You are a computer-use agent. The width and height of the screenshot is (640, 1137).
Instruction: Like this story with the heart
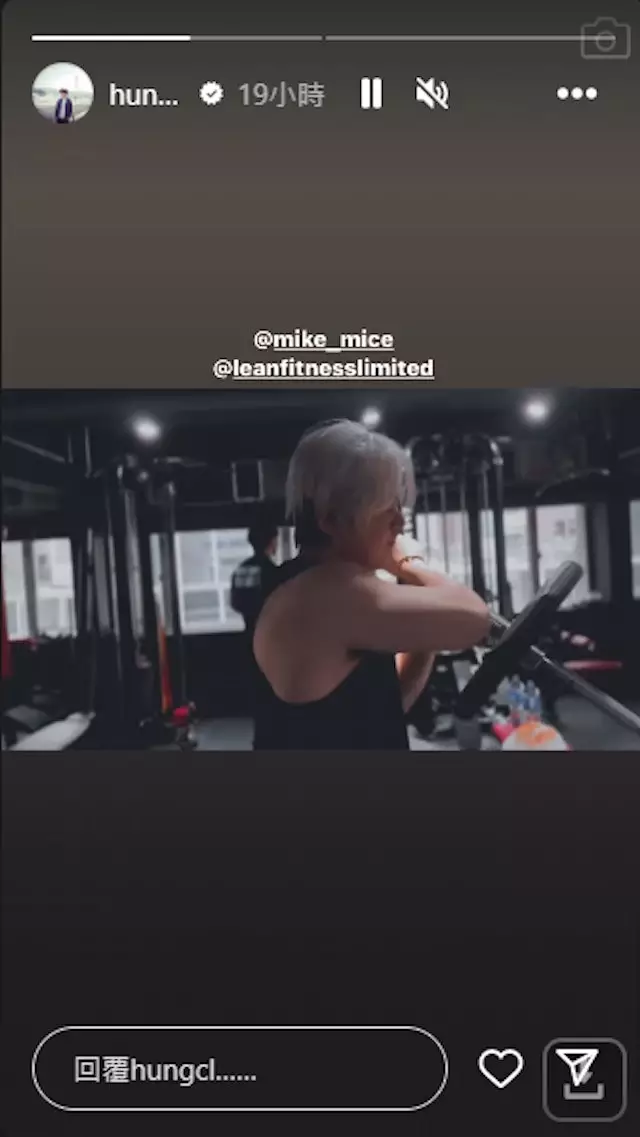(501, 1068)
